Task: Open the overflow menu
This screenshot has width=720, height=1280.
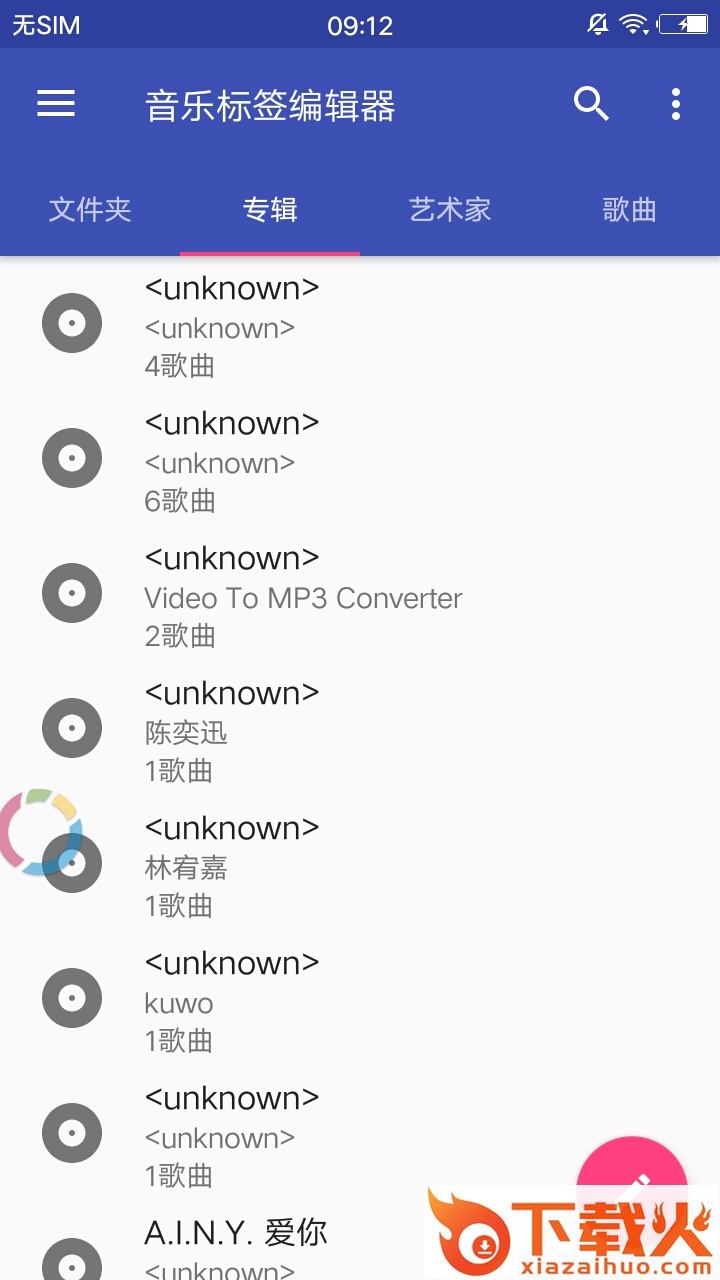Action: [676, 104]
